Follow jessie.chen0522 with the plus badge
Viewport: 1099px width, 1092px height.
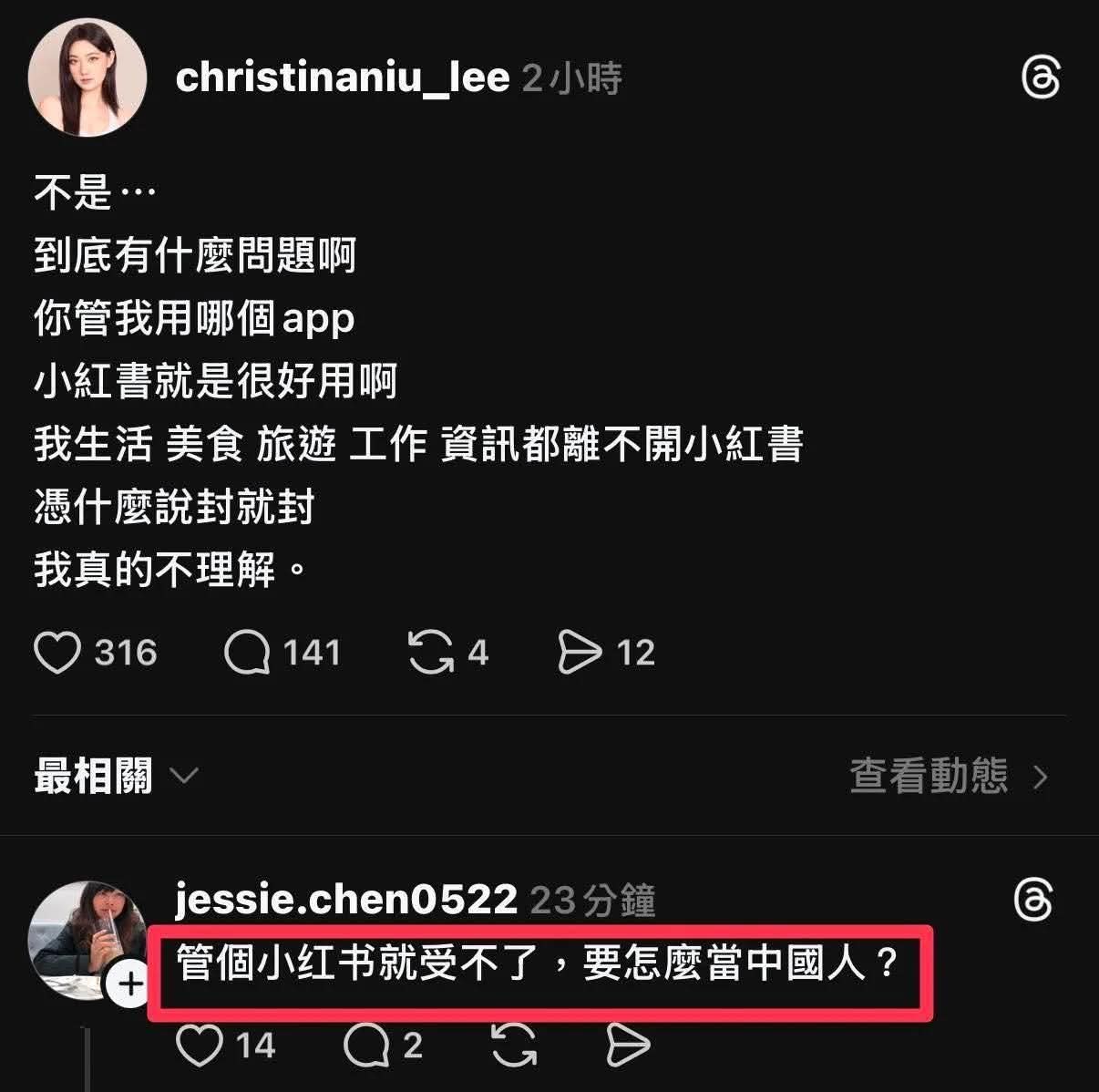[x=131, y=984]
